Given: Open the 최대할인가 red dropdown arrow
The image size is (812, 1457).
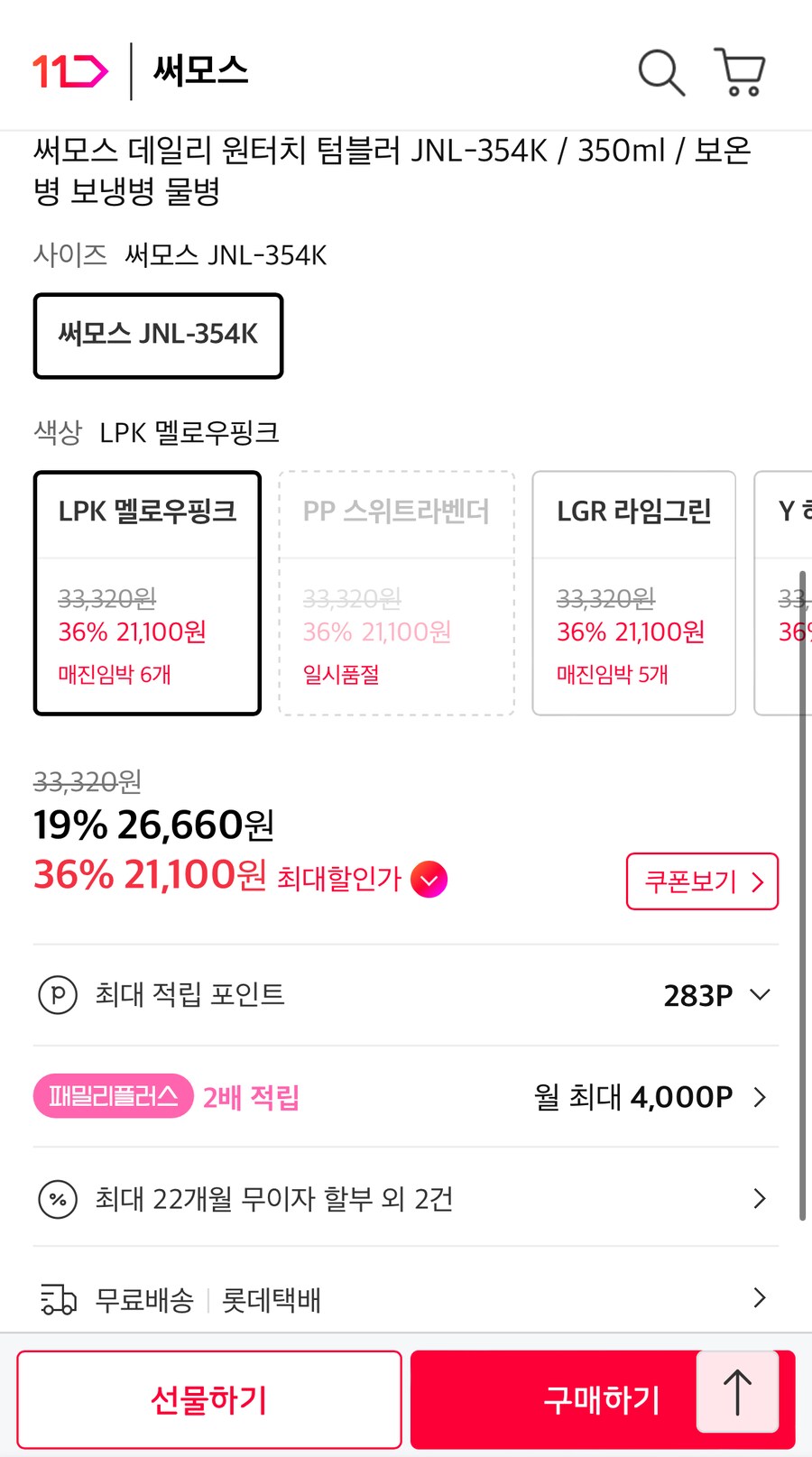Looking at the screenshot, I should tap(428, 879).
